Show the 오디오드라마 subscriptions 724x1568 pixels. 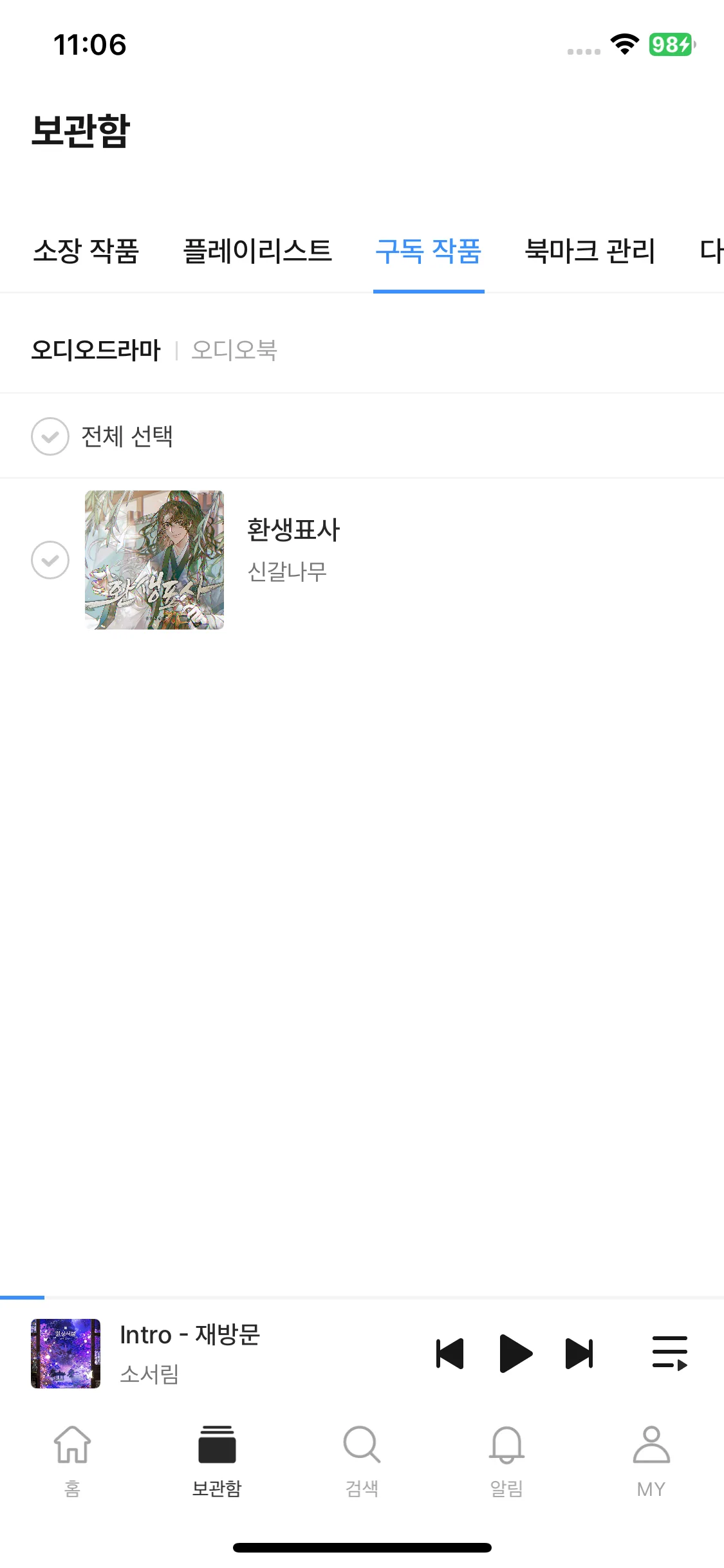96,350
